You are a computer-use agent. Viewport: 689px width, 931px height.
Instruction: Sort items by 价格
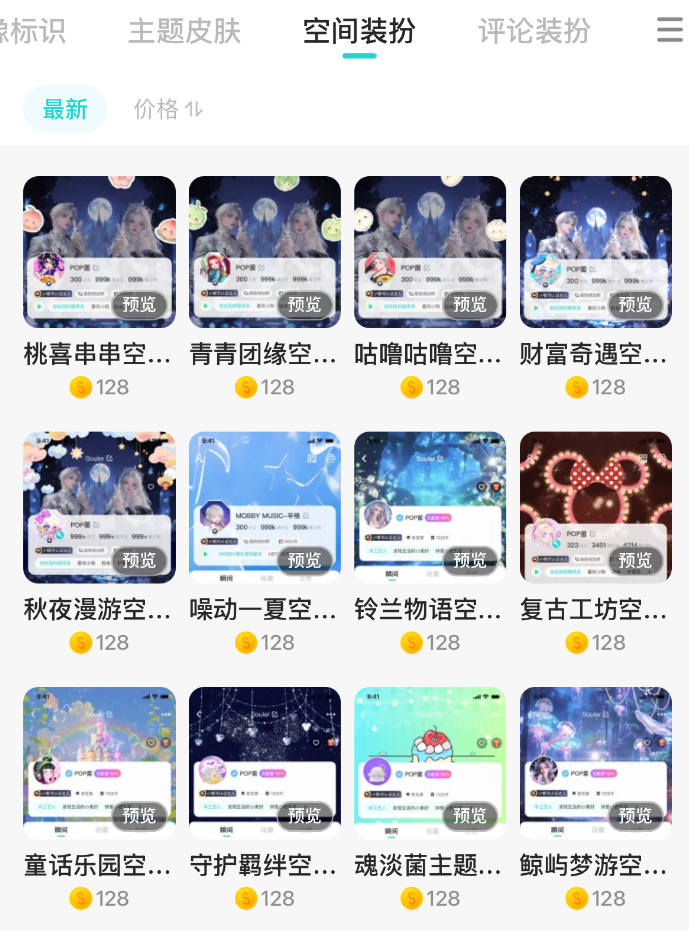pos(168,109)
